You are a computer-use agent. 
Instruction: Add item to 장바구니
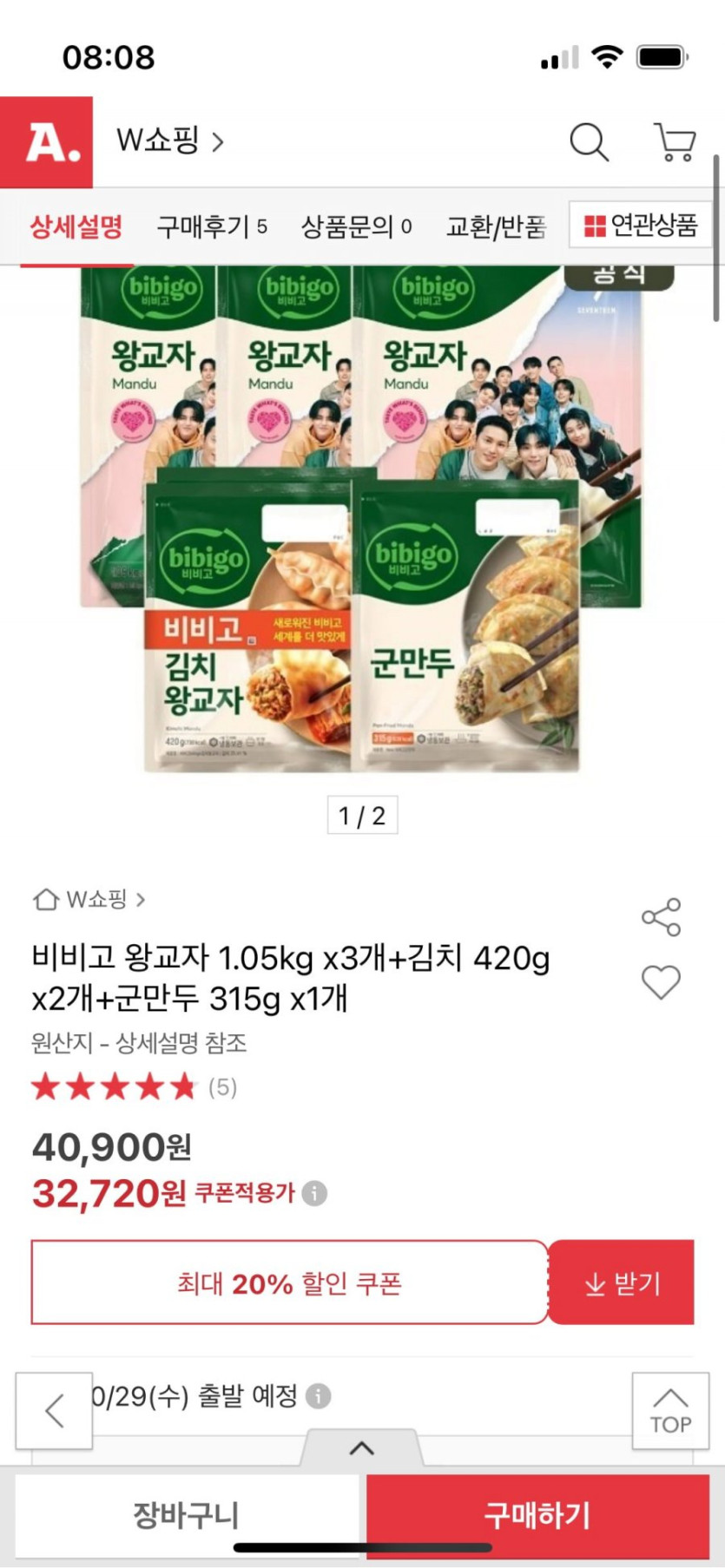(186, 1515)
